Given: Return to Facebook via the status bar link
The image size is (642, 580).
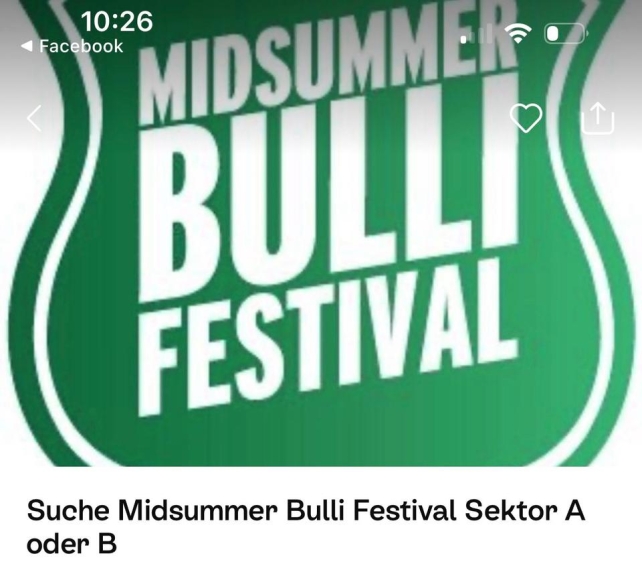Looking at the screenshot, I should pyautogui.click(x=72, y=46).
